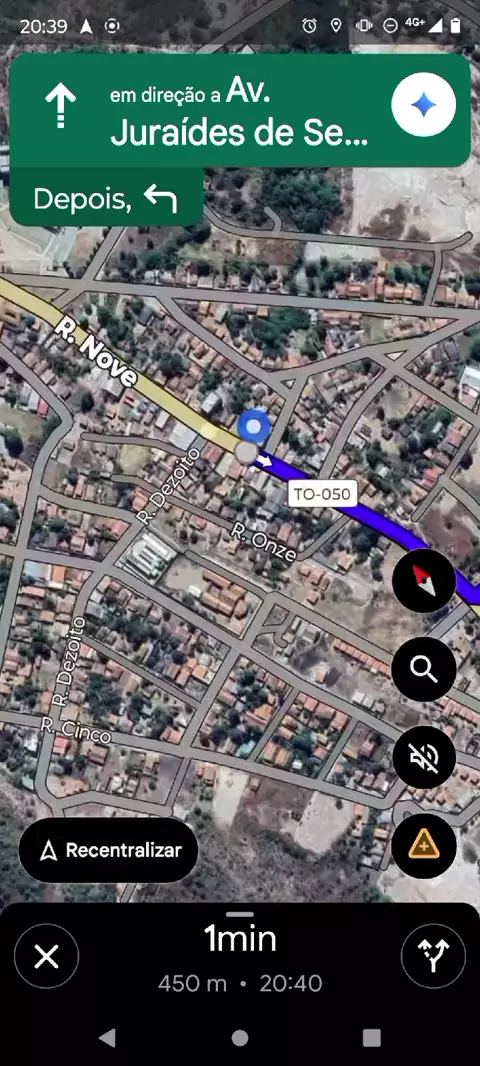Report an incident on the road

coord(424,846)
